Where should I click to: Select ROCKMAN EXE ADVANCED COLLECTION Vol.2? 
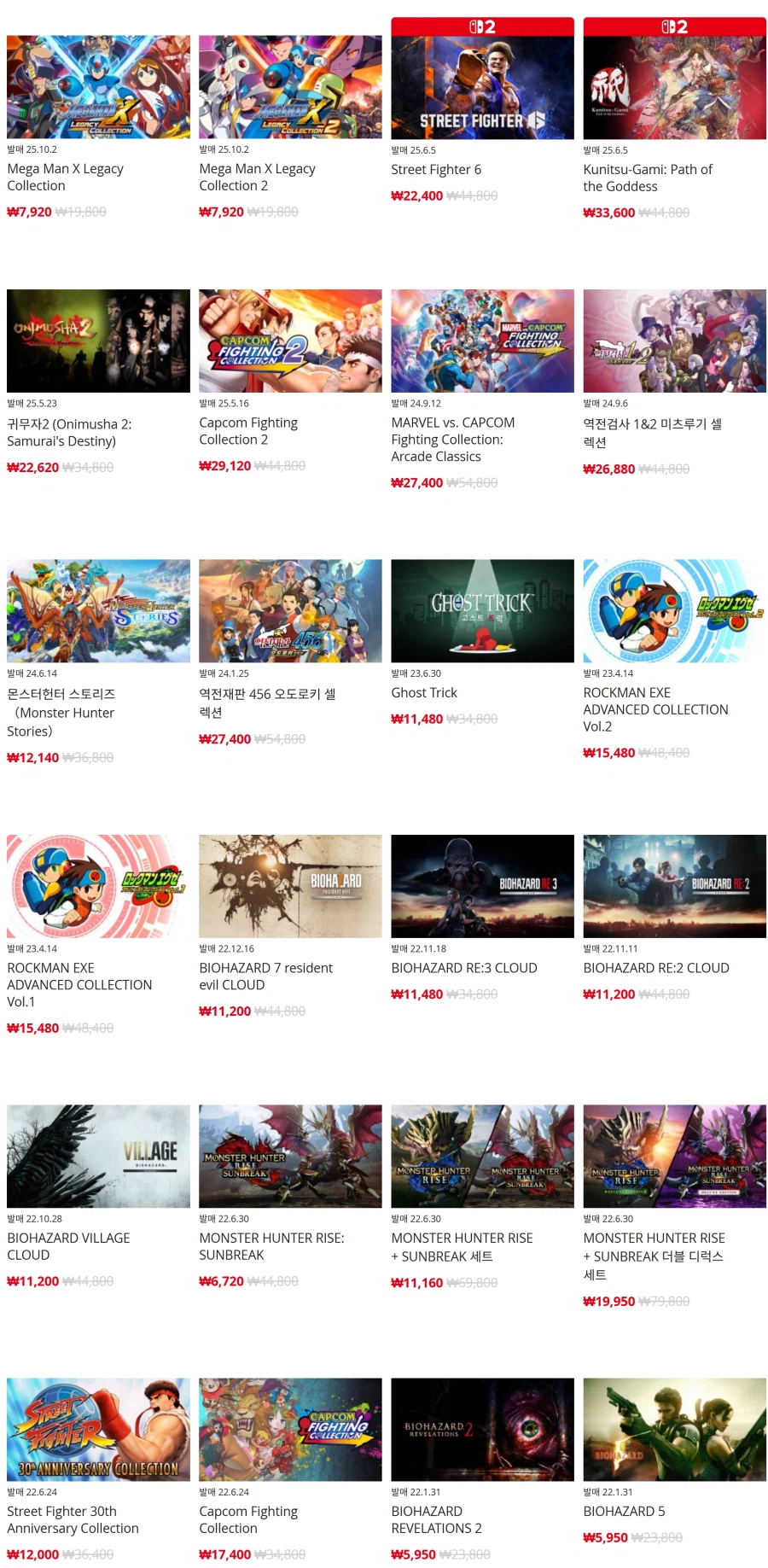(674, 611)
